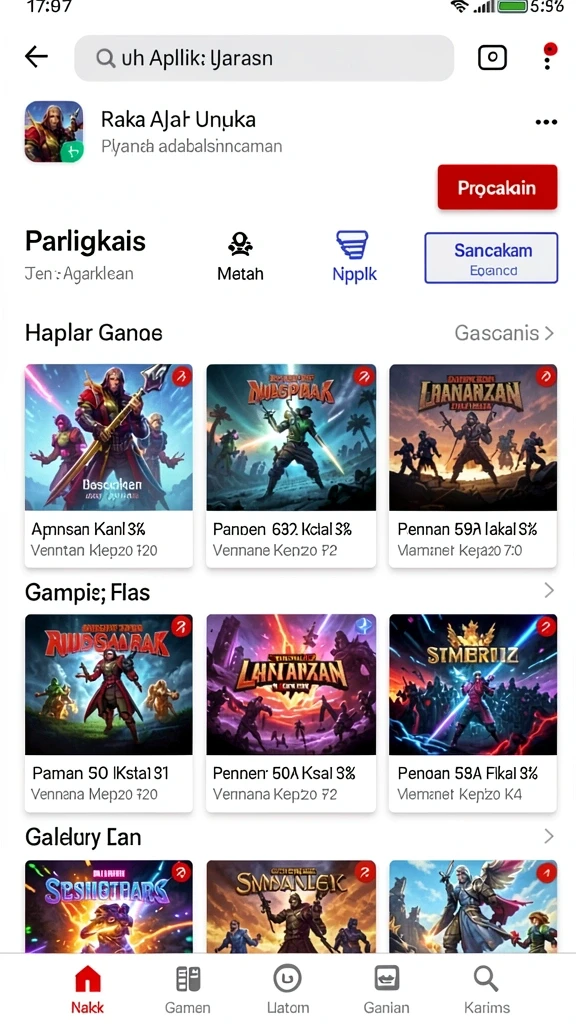This screenshot has width=576, height=1024.
Task: Open the Panpen 632 Kclal game card
Action: click(x=291, y=466)
